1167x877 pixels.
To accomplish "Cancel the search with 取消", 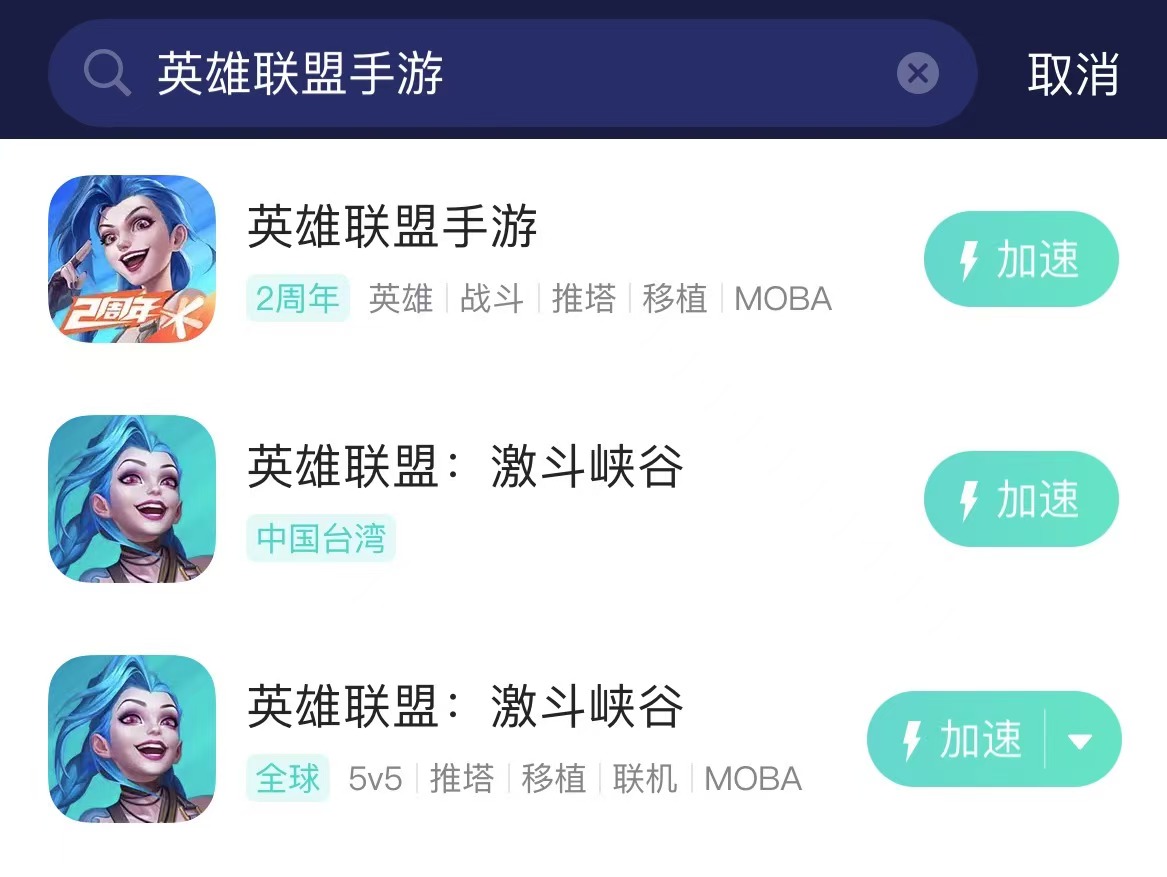I will point(1073,74).
